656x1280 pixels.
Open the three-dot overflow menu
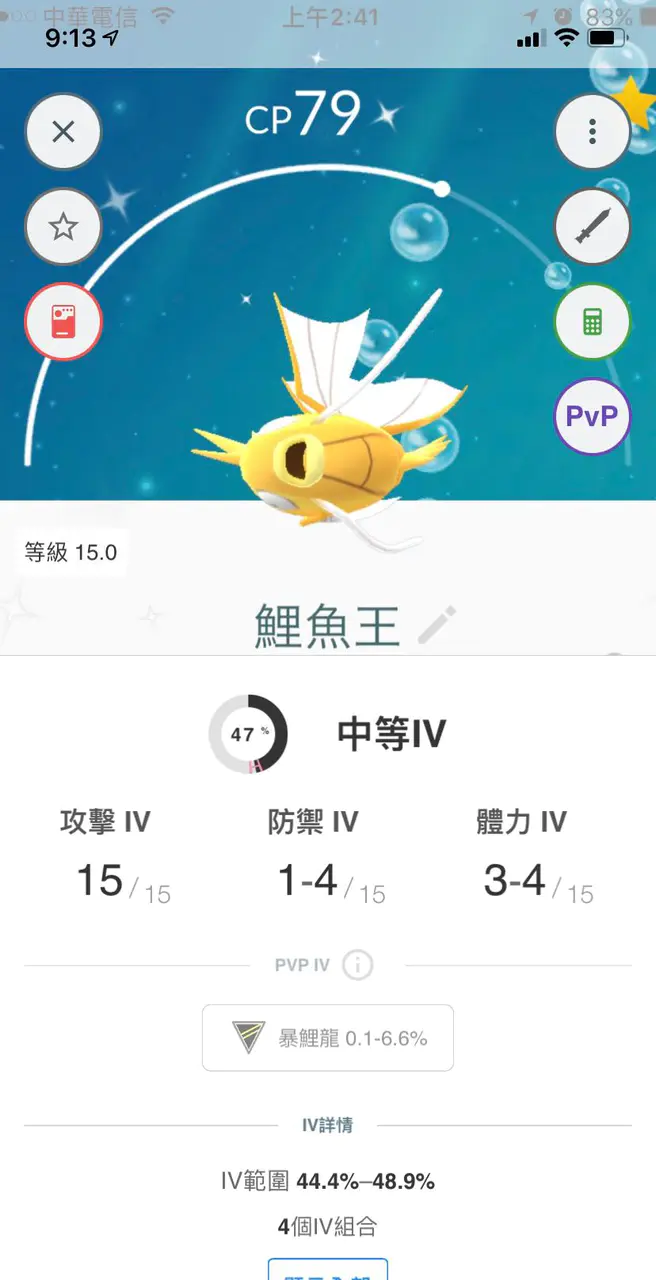[x=592, y=131]
